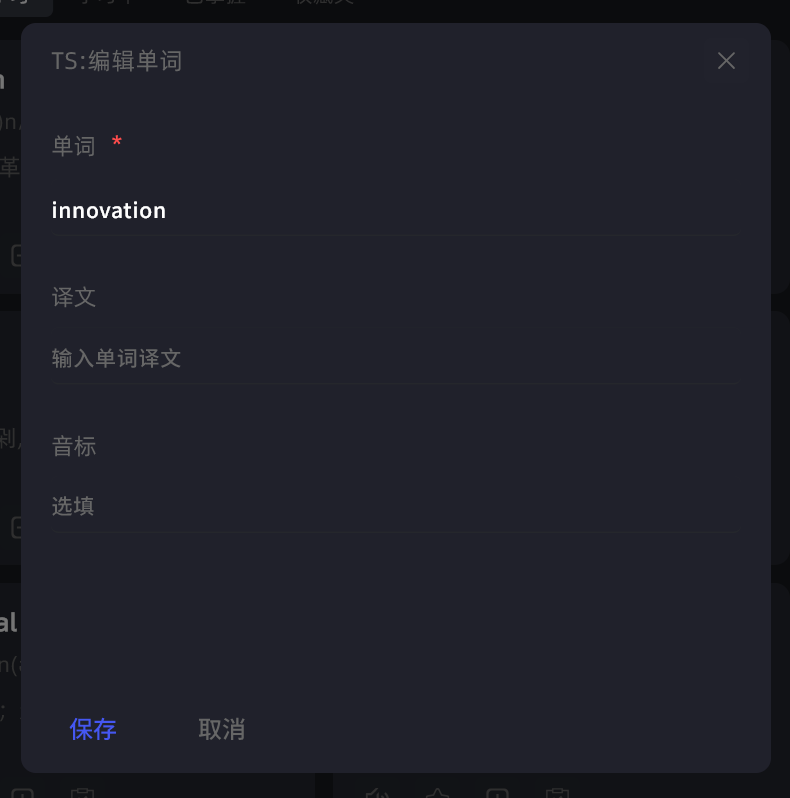This screenshot has width=790, height=798.
Task: Cancel editing with 取消
Action: tap(221, 729)
